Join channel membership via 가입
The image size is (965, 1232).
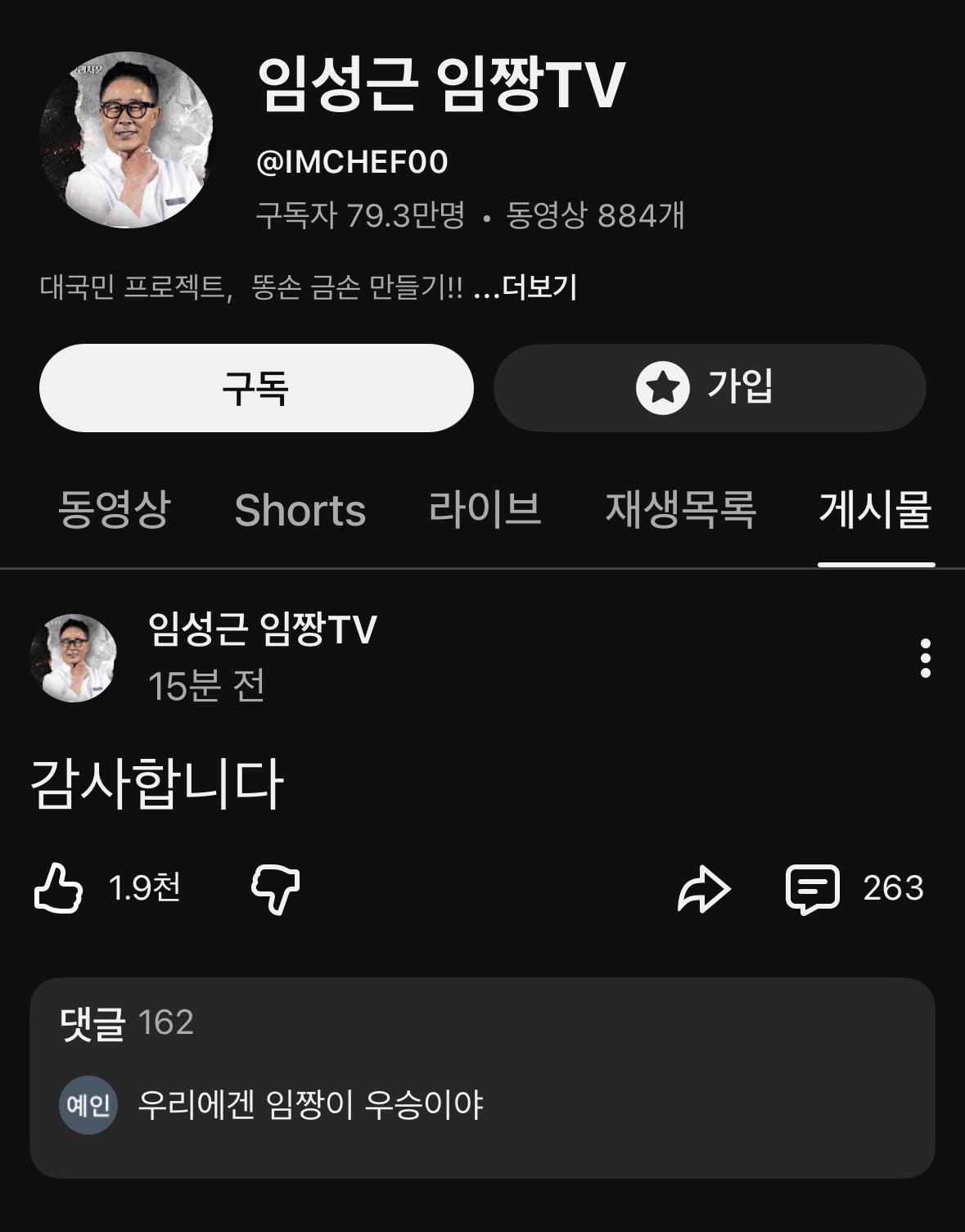[x=709, y=388]
